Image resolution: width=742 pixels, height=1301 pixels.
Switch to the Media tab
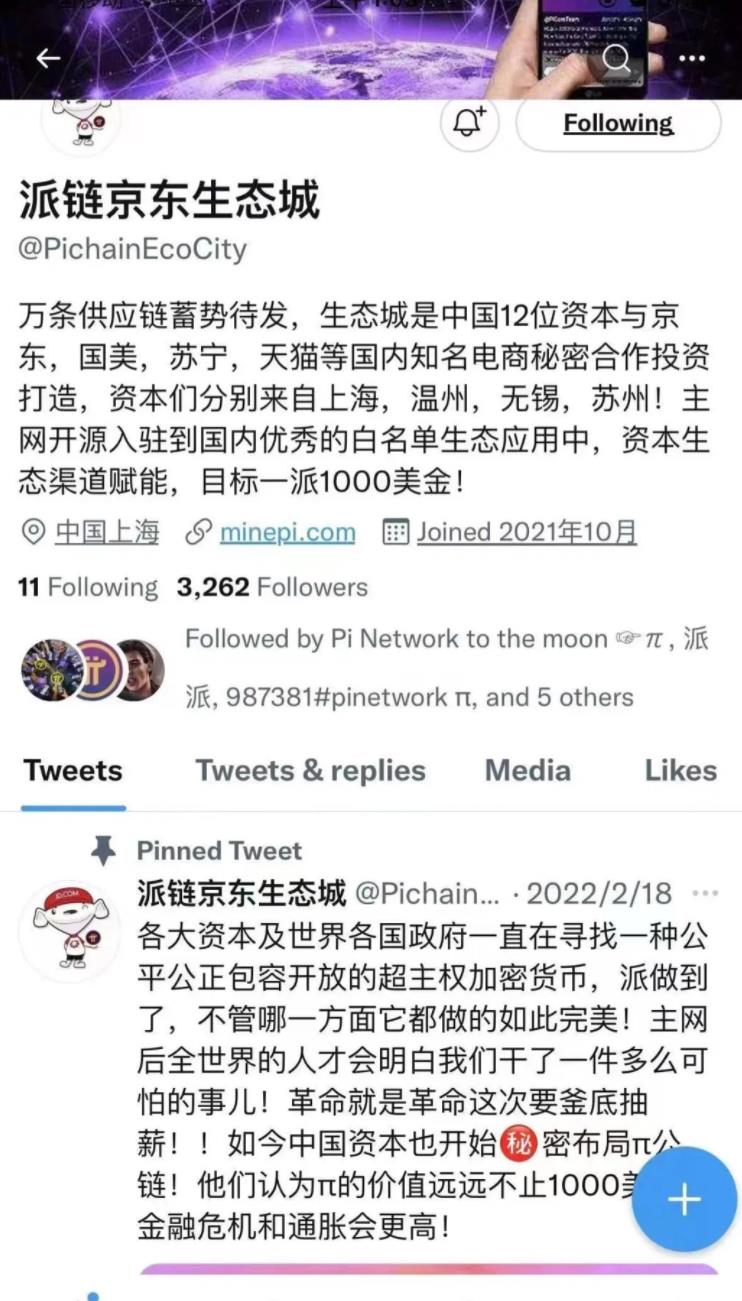coord(527,770)
